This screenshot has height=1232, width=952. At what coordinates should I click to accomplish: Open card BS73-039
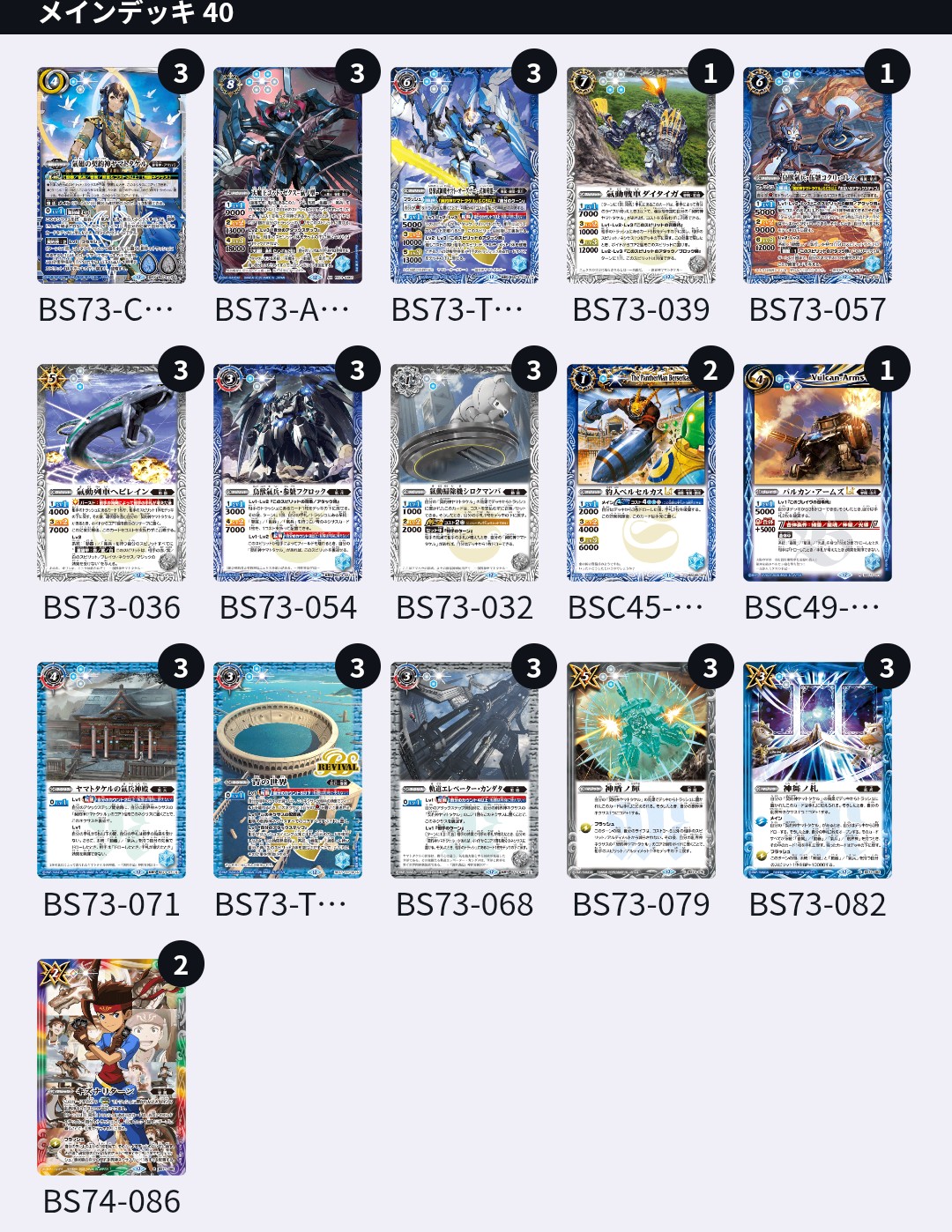pos(641,175)
